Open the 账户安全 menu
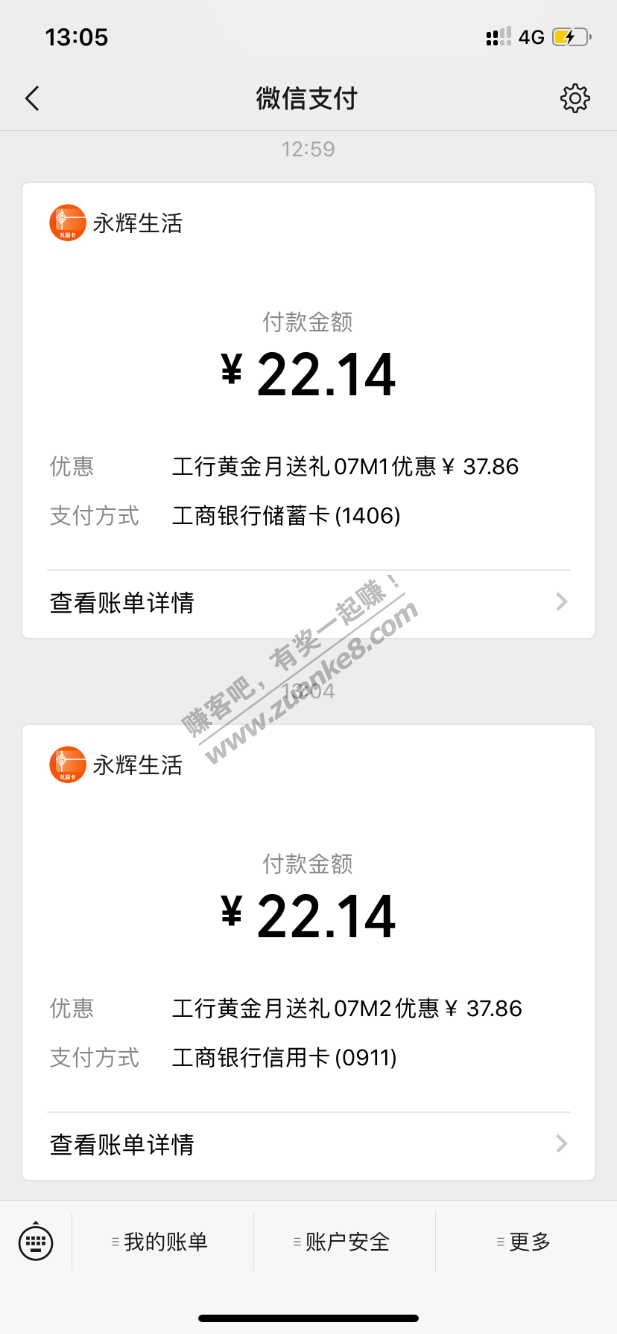Viewport: 617px width, 1334px height. coord(345,1242)
